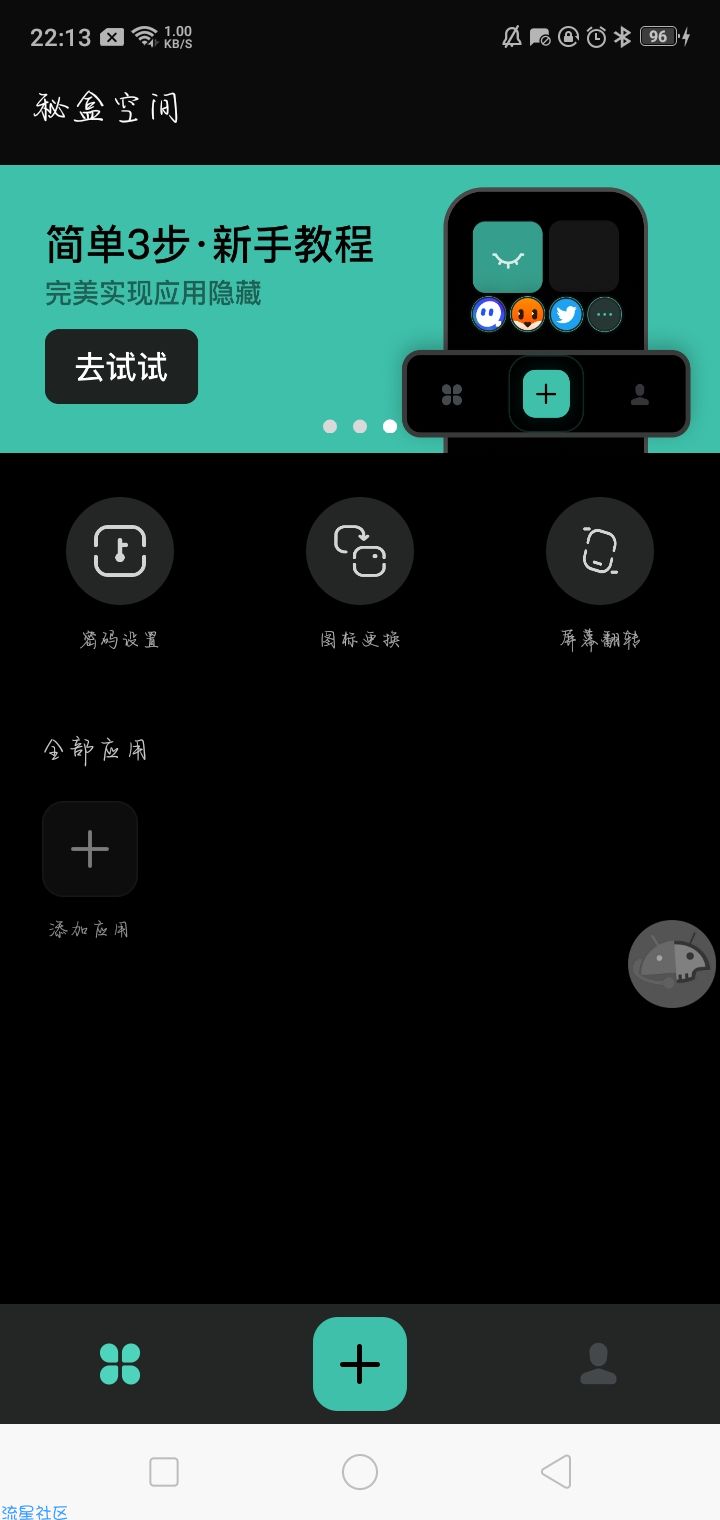The image size is (720, 1520).
Task: Open 屏幕翻转 screen flip option
Action: [x=600, y=551]
